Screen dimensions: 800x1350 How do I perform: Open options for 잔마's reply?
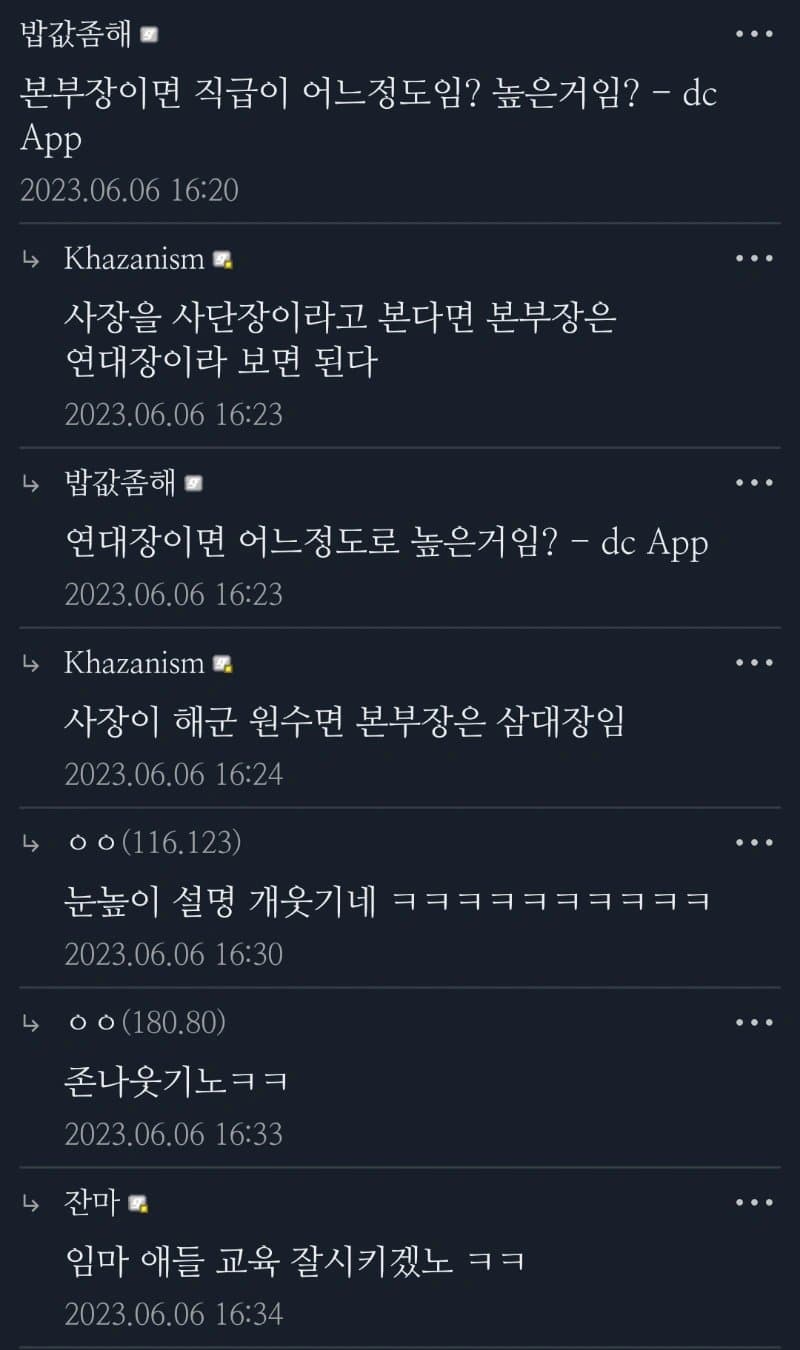[754, 1202]
